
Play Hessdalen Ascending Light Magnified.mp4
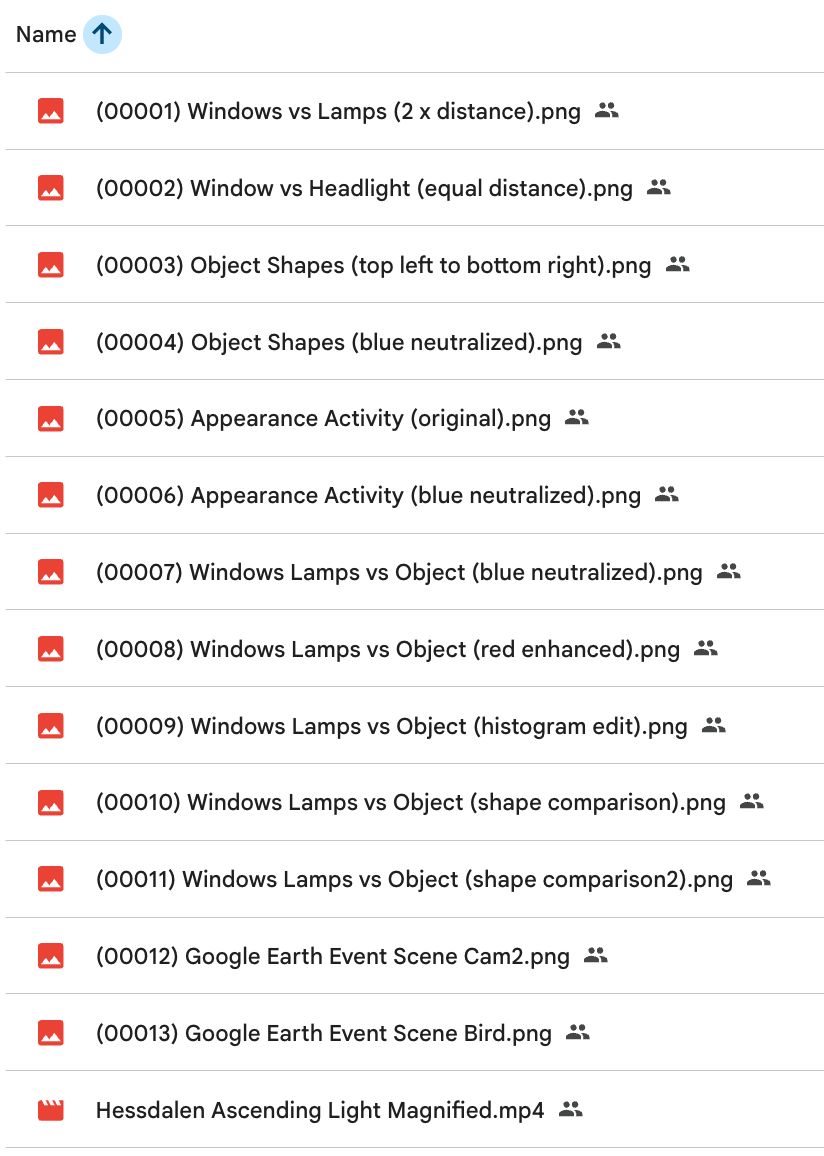[320, 1111]
